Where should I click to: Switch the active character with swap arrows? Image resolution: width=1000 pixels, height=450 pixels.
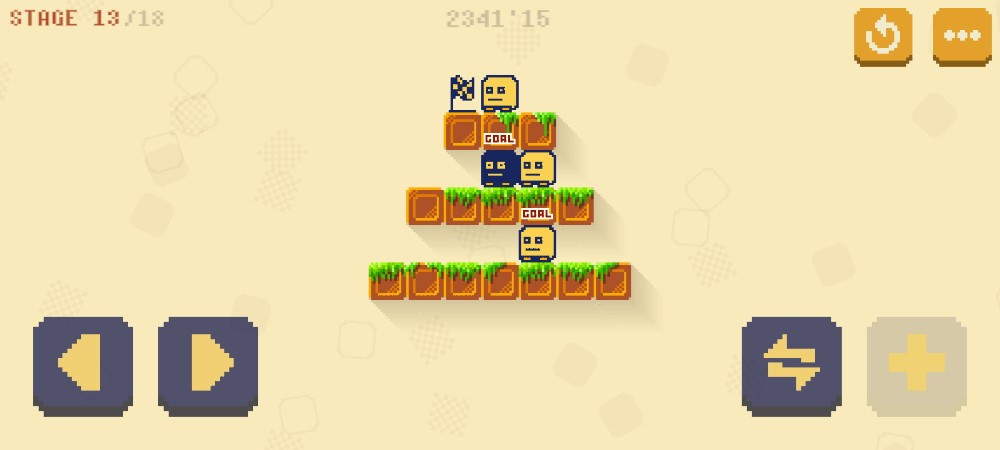[791, 365]
